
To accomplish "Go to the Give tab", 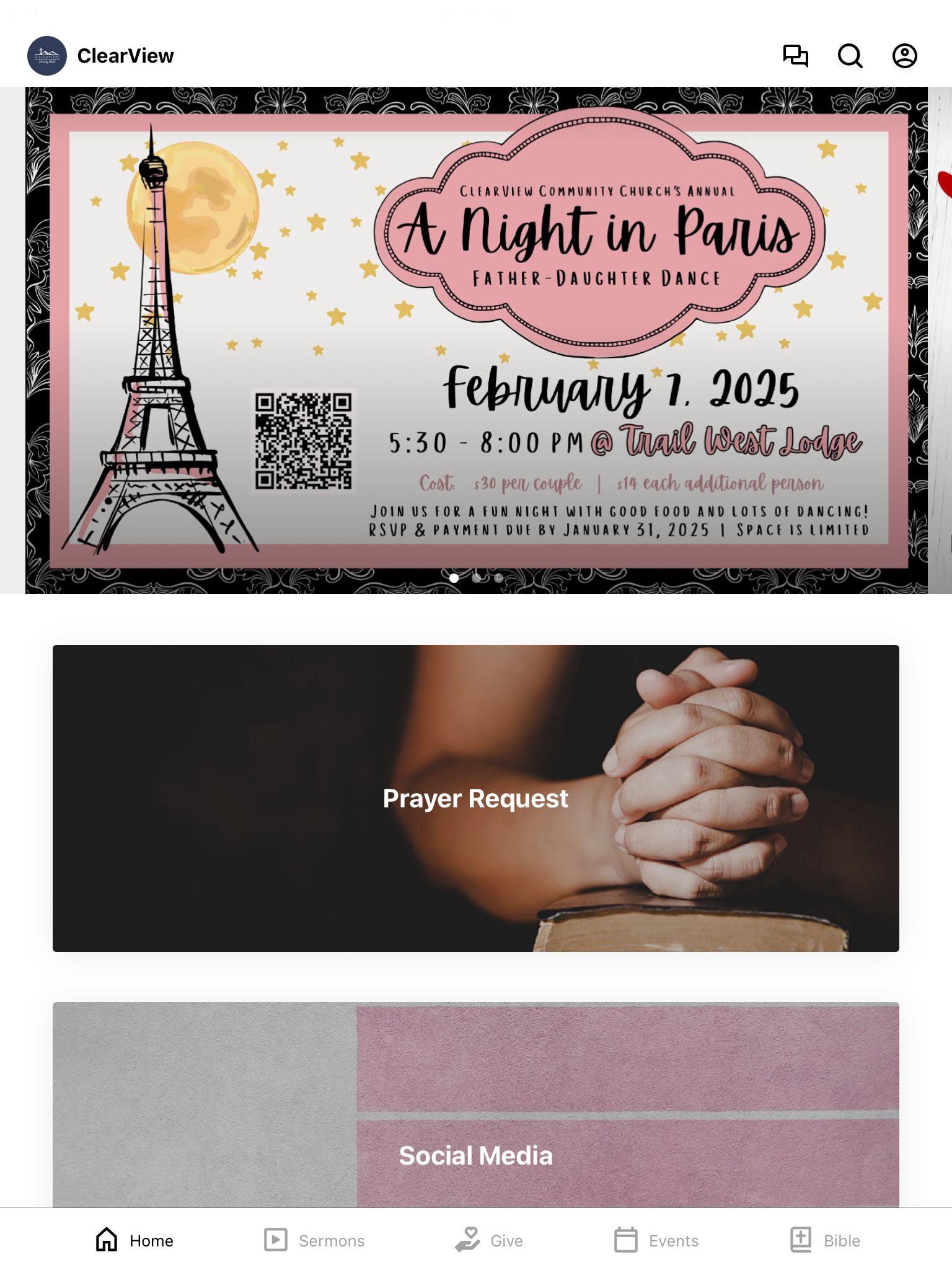I will coord(488,1240).
